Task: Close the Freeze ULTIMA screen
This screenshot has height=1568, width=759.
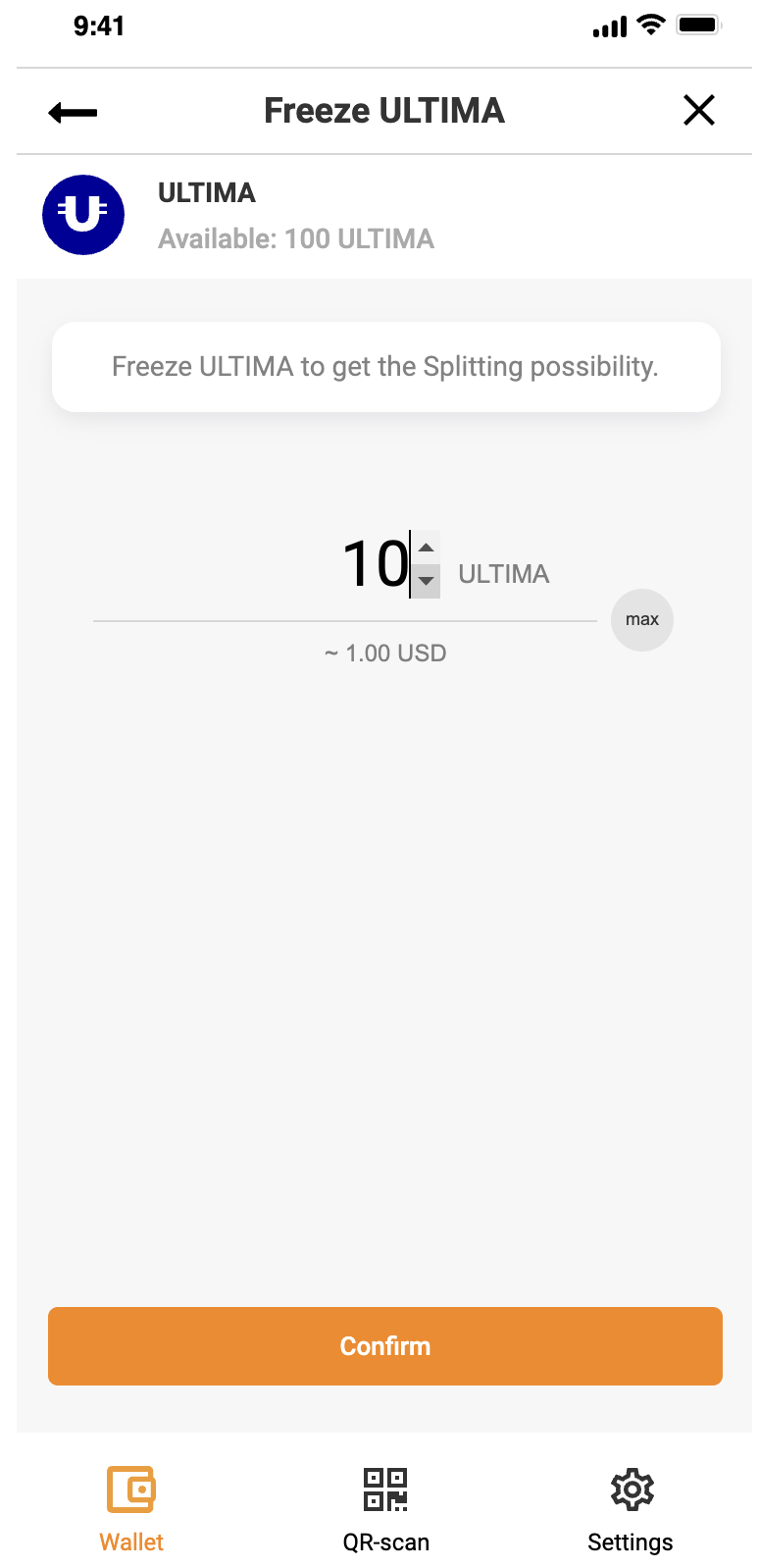Action: (x=699, y=111)
